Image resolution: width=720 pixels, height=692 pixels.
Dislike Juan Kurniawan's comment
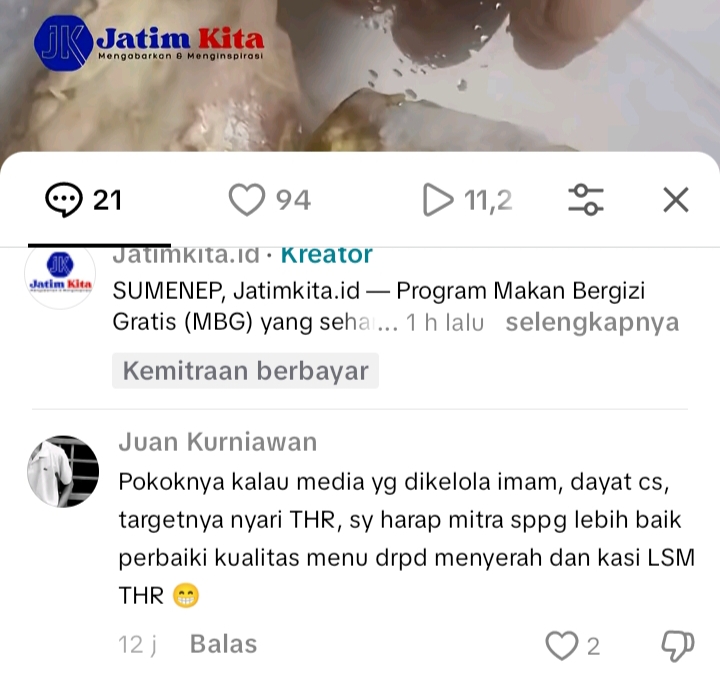(678, 646)
